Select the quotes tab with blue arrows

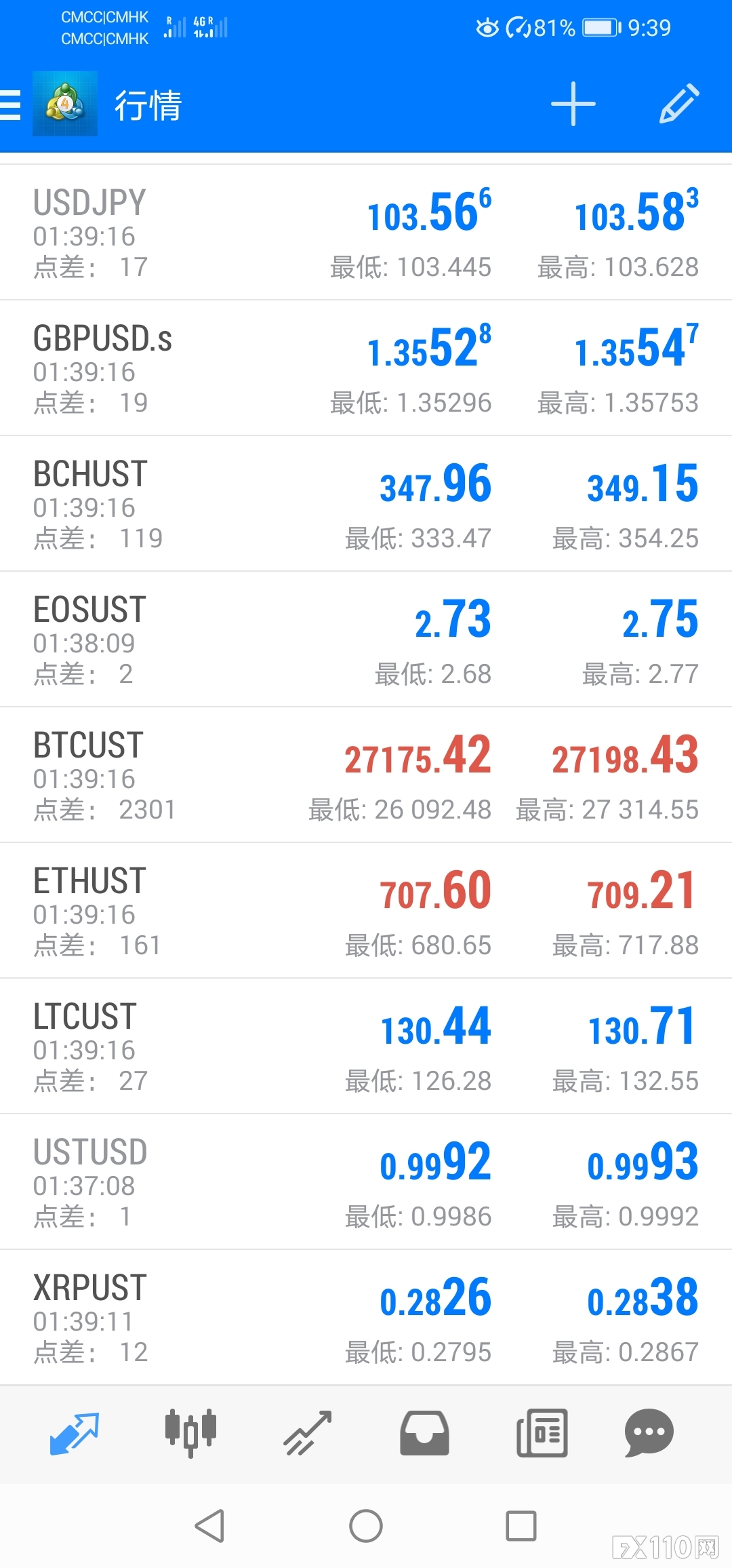[75, 1433]
